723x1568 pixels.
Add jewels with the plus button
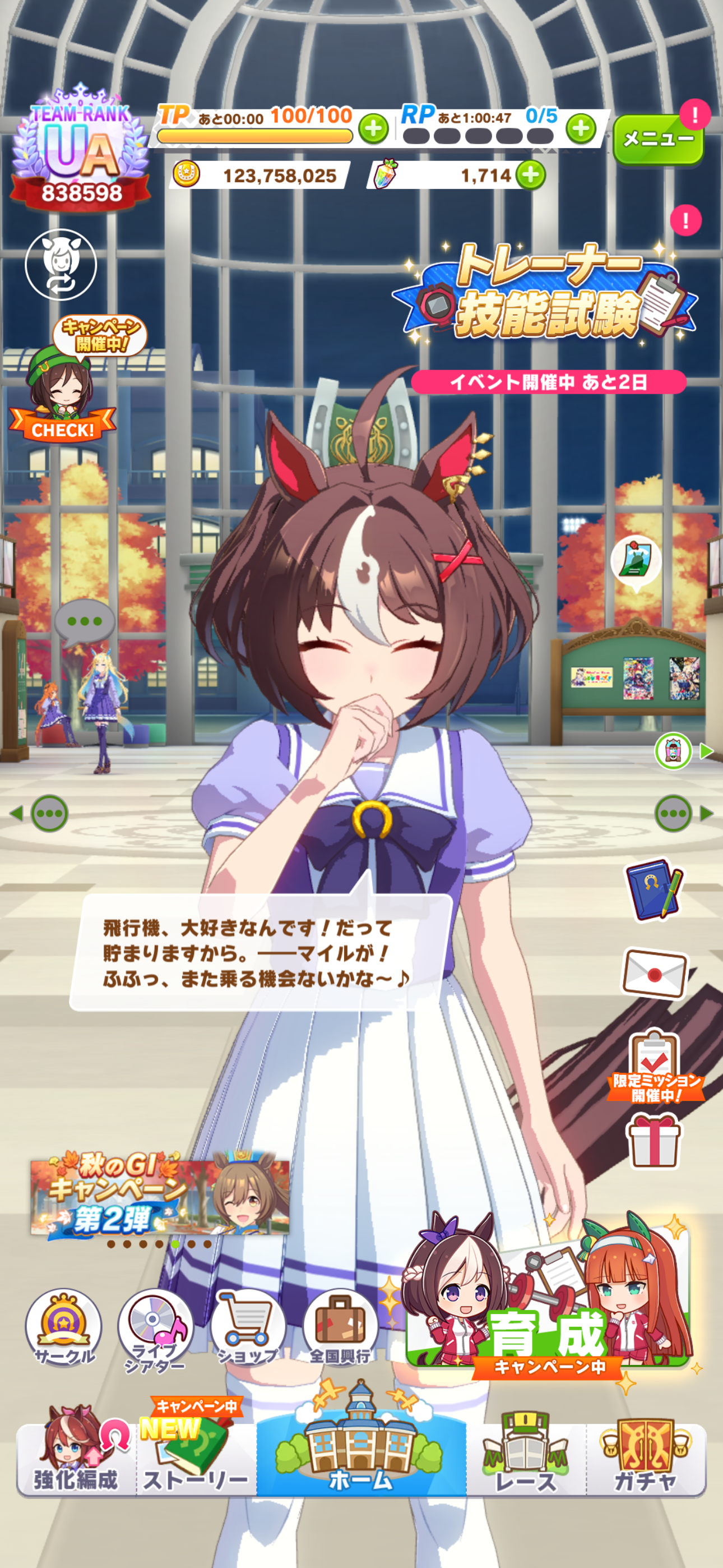(530, 176)
